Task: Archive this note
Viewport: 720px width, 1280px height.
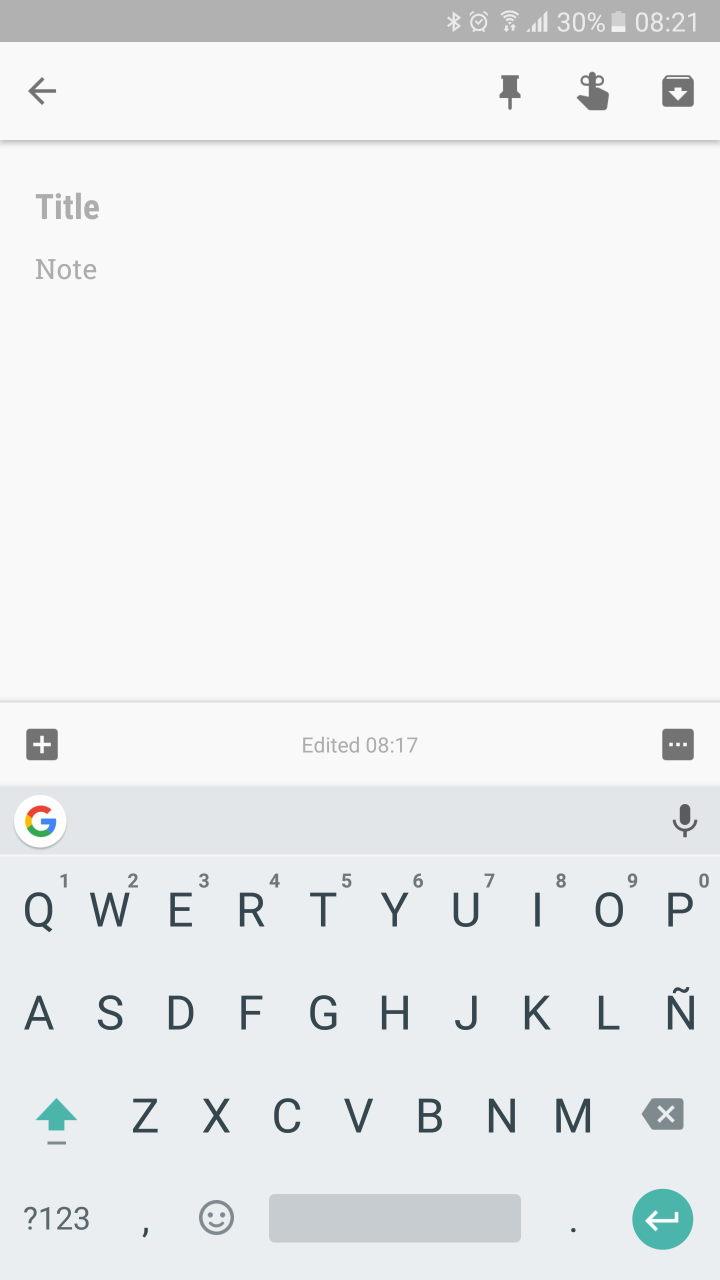Action: coord(678,92)
